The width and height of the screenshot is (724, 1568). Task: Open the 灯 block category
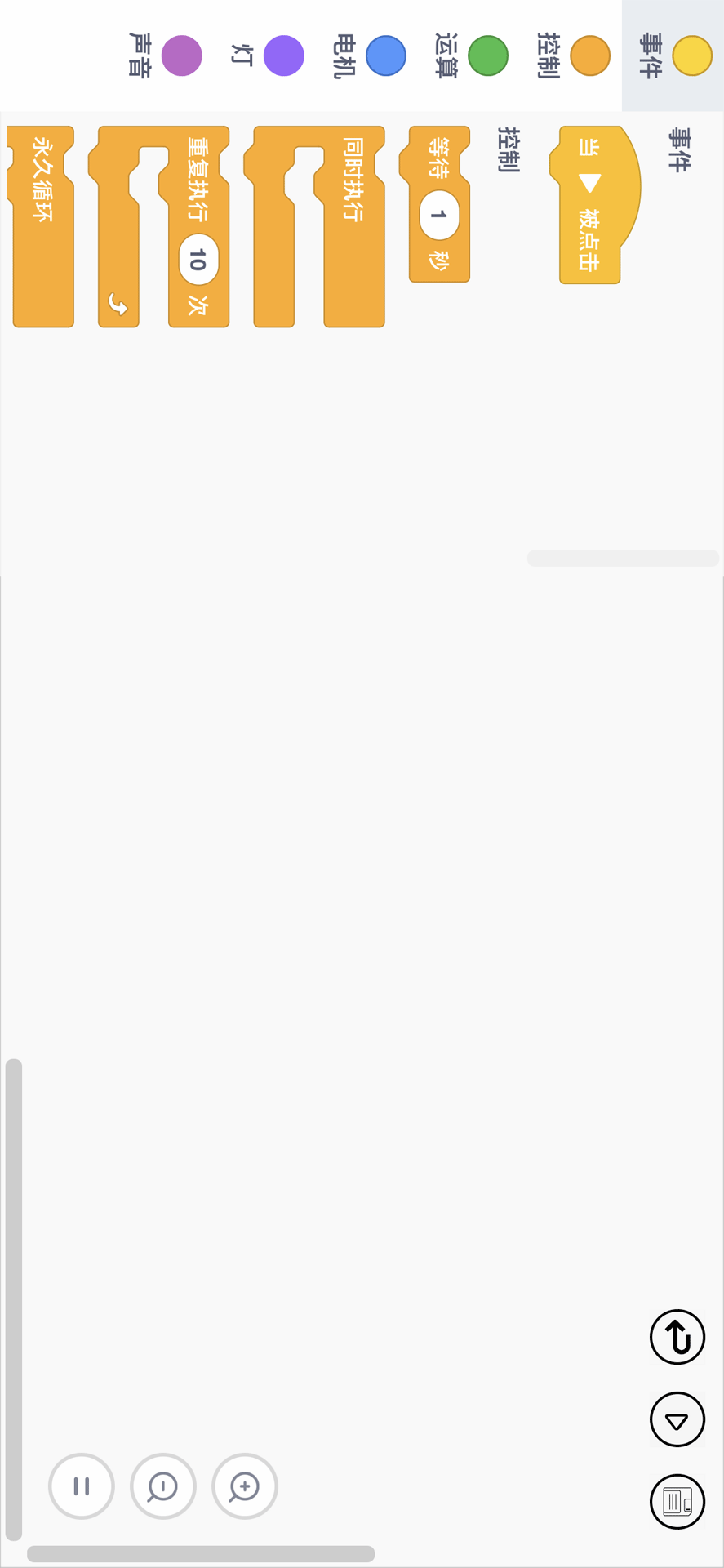[x=264, y=56]
